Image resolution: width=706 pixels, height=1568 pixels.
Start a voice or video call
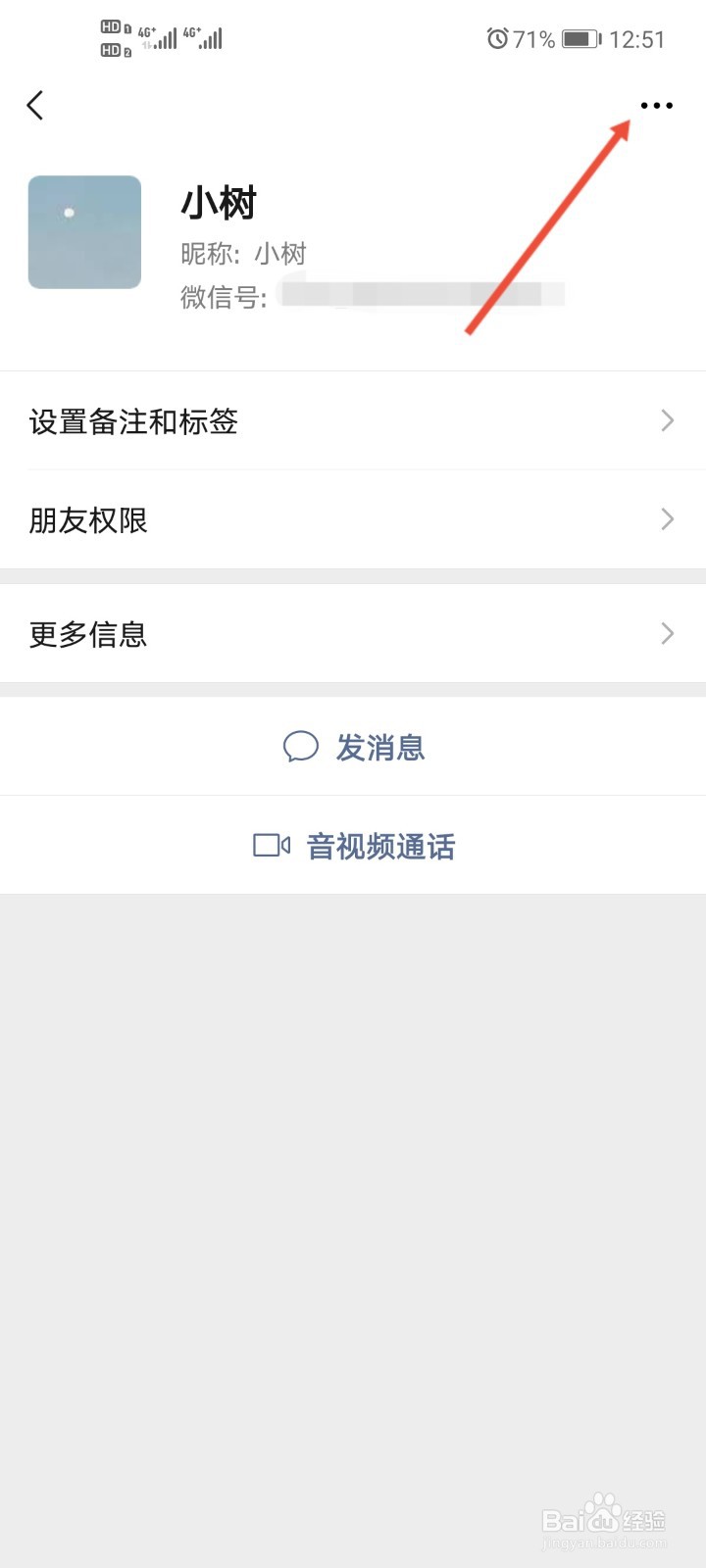pos(353,845)
